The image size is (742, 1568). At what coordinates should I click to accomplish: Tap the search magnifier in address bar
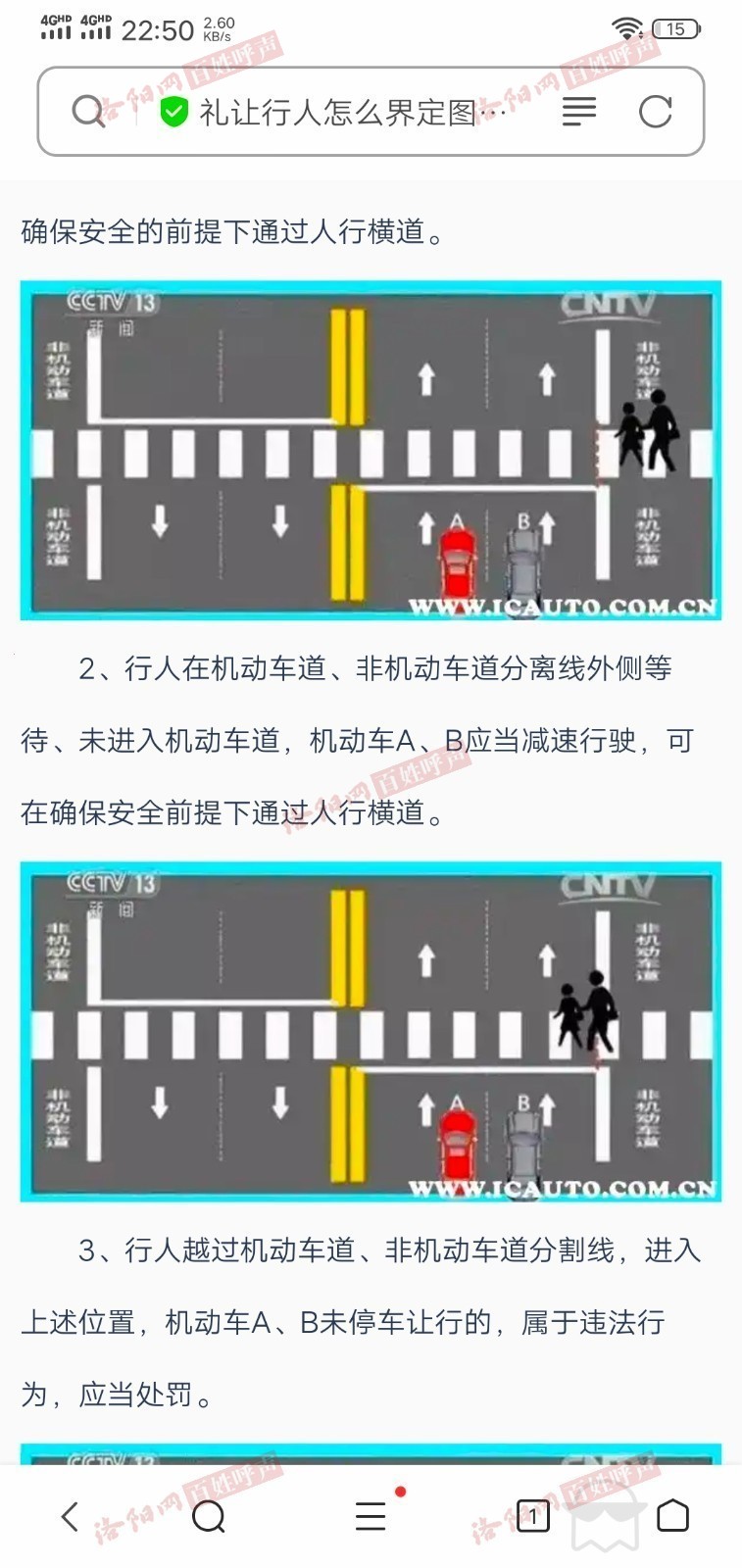(88, 112)
